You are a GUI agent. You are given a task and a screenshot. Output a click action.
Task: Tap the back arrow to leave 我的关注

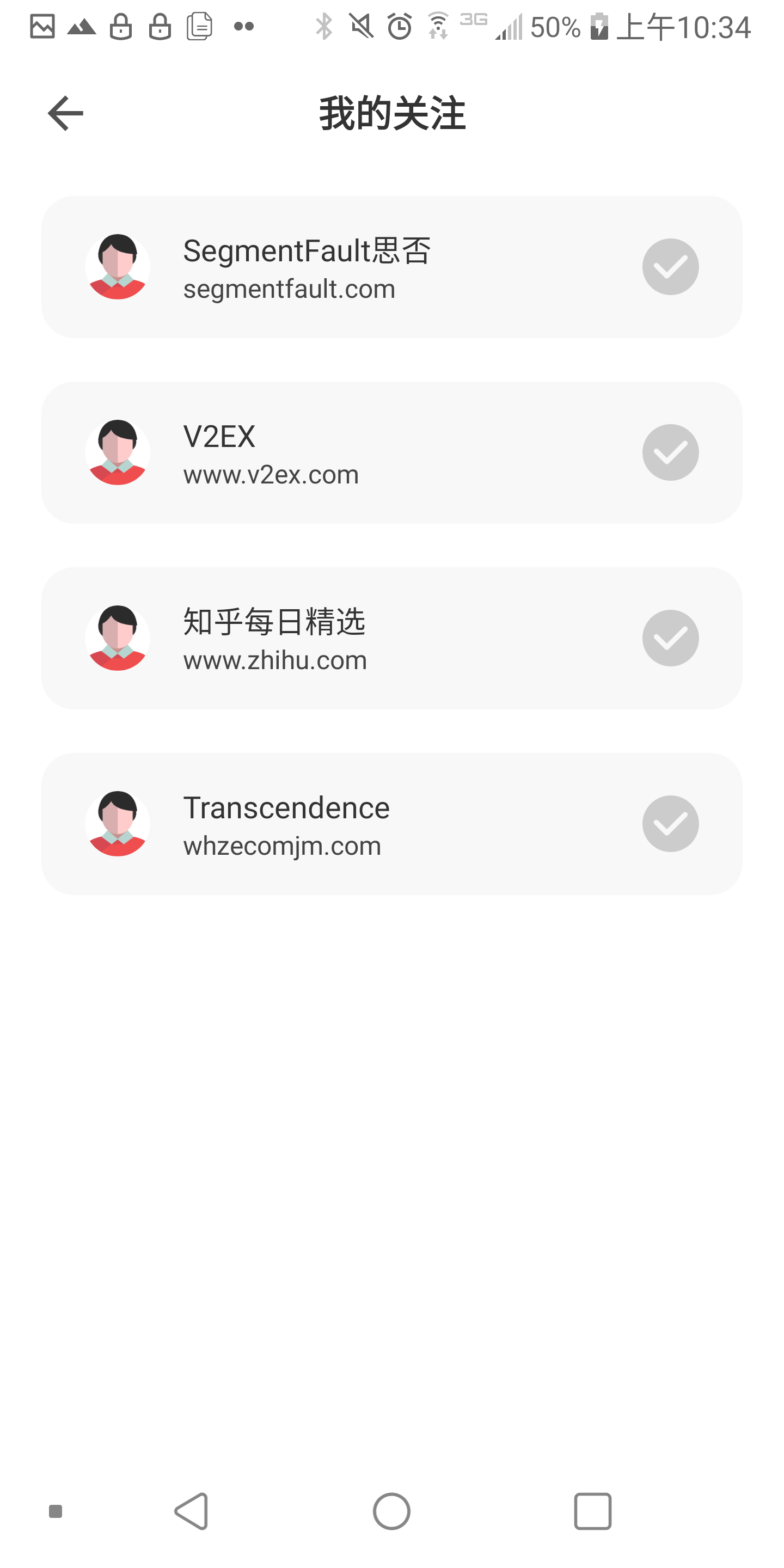point(65,113)
